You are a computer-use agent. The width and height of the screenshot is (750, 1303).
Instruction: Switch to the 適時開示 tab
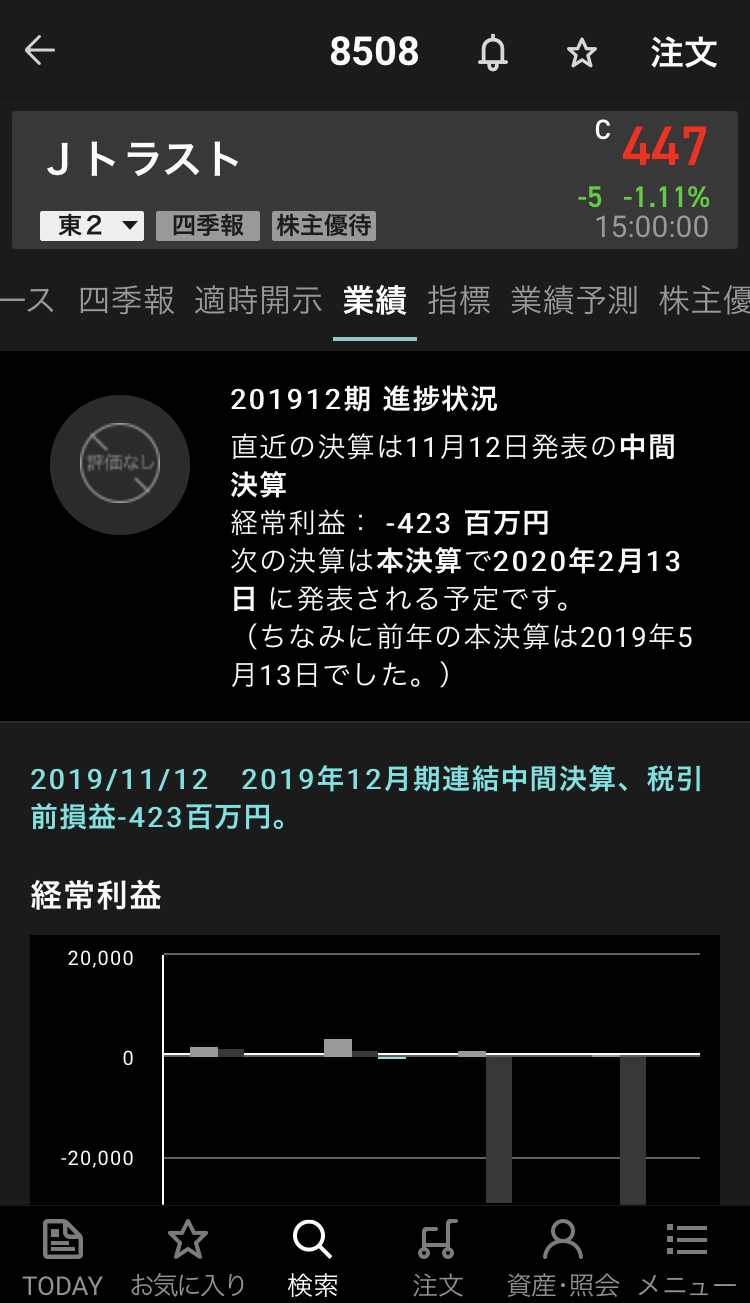click(x=258, y=300)
